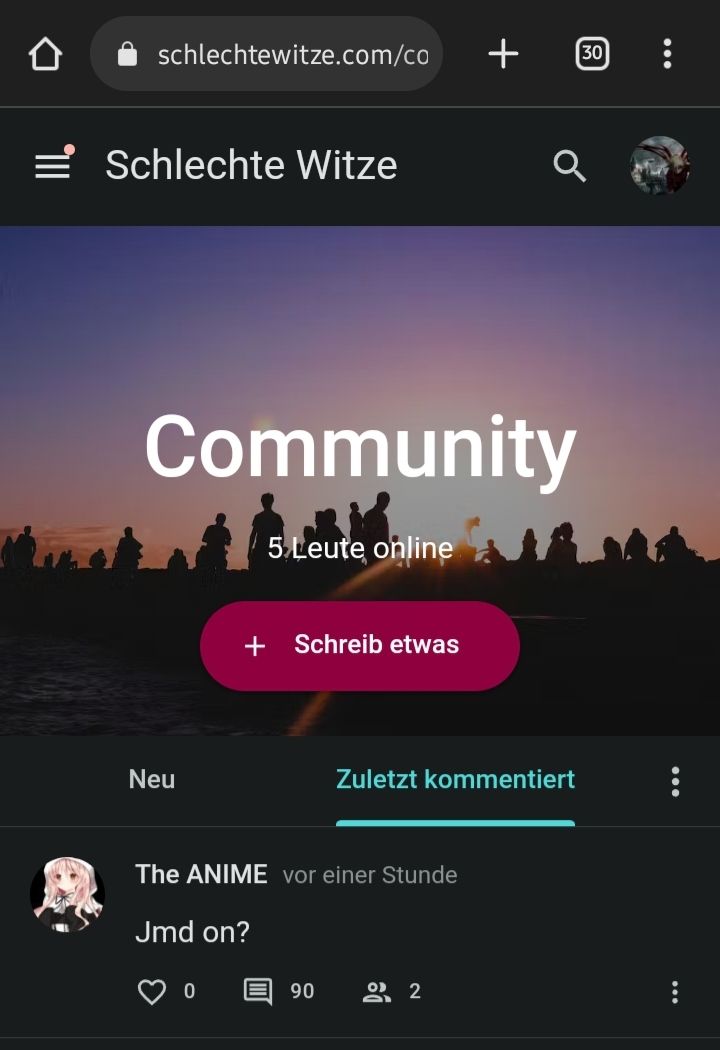Open the browser overflow menu
Screen dimensions: 720x1050
[667, 54]
